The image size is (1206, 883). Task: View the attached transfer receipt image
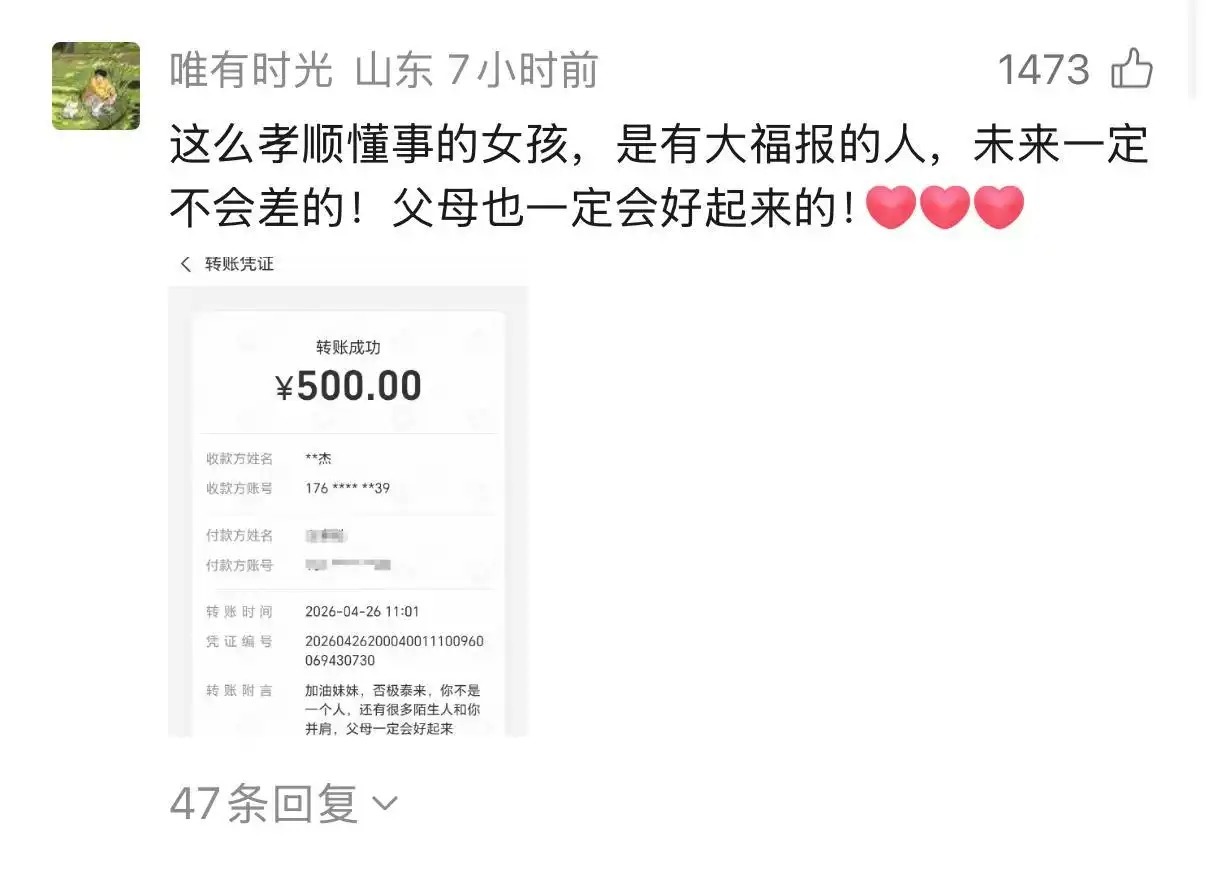coord(348,495)
